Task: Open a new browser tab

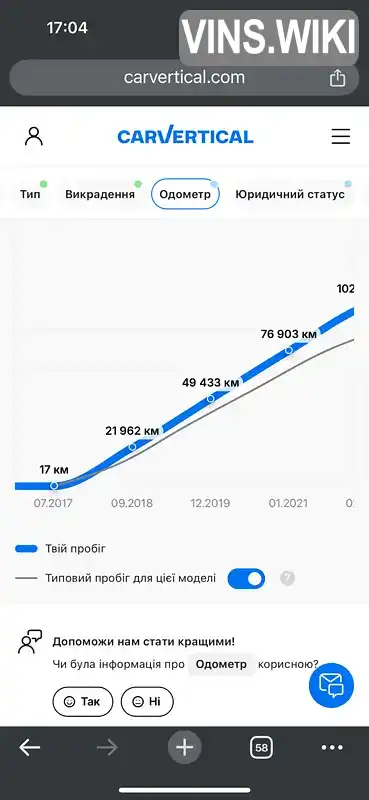Action: click(x=185, y=747)
